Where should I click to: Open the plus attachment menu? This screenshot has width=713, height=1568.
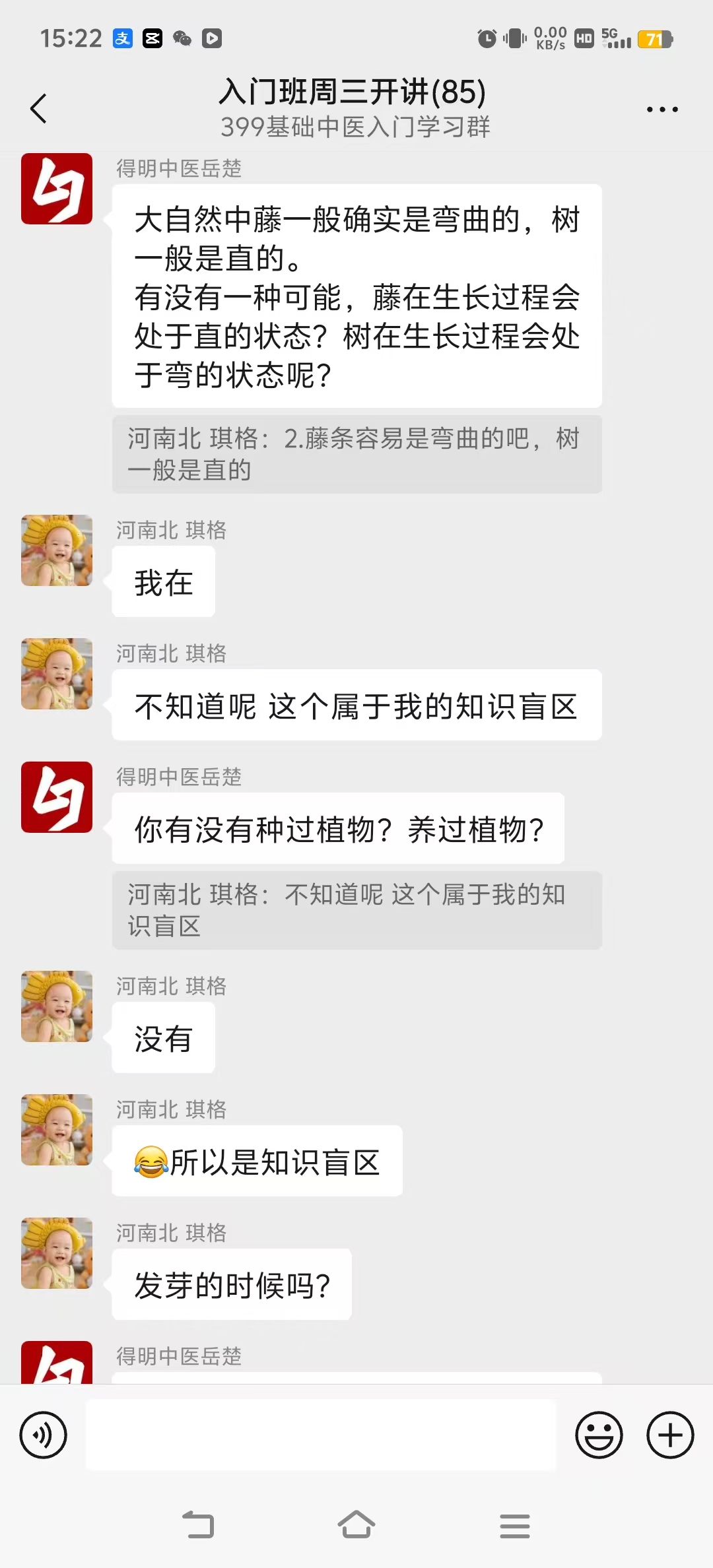click(x=670, y=1435)
